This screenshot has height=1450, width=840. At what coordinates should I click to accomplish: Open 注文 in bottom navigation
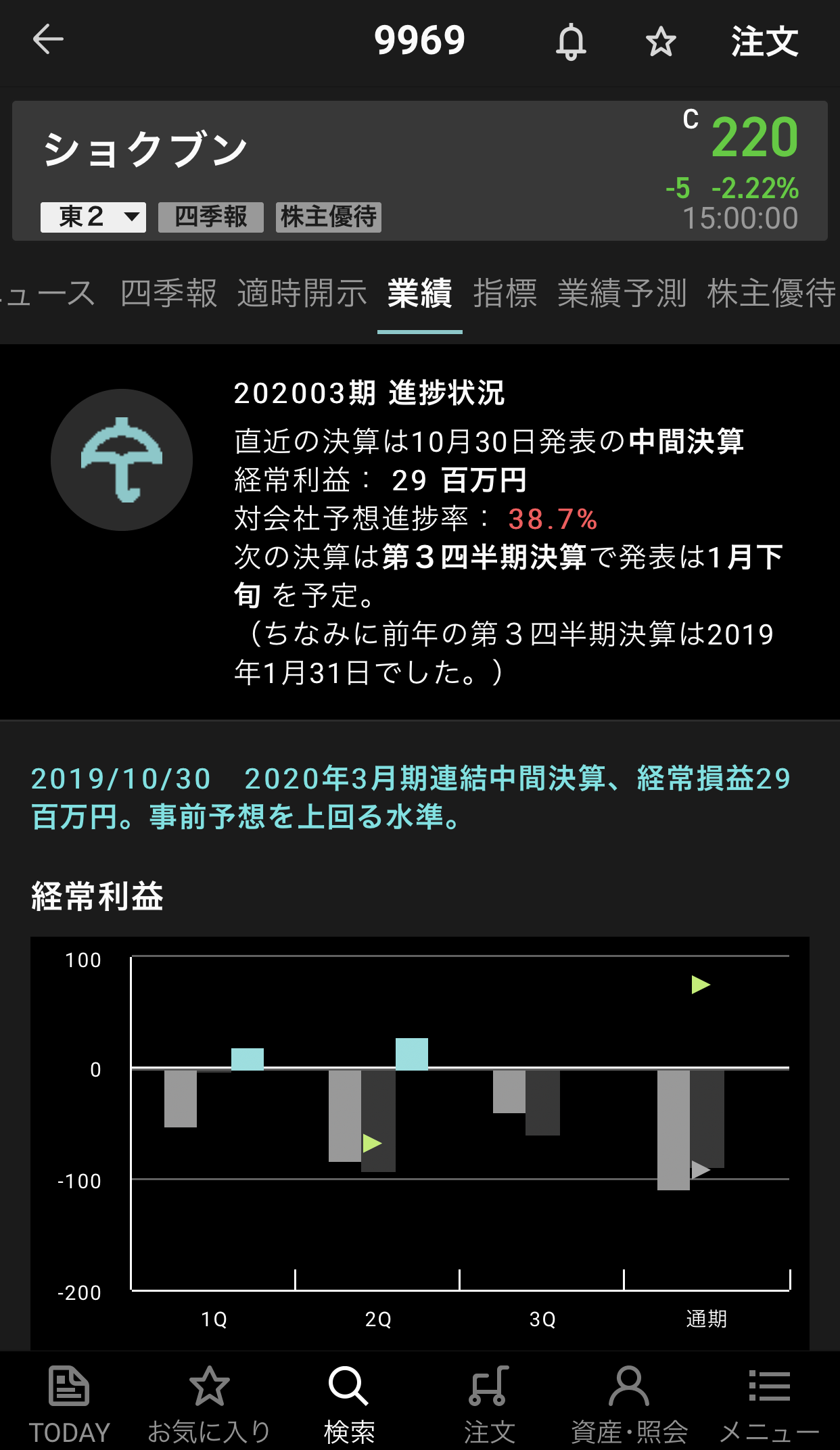pyautogui.click(x=489, y=1404)
